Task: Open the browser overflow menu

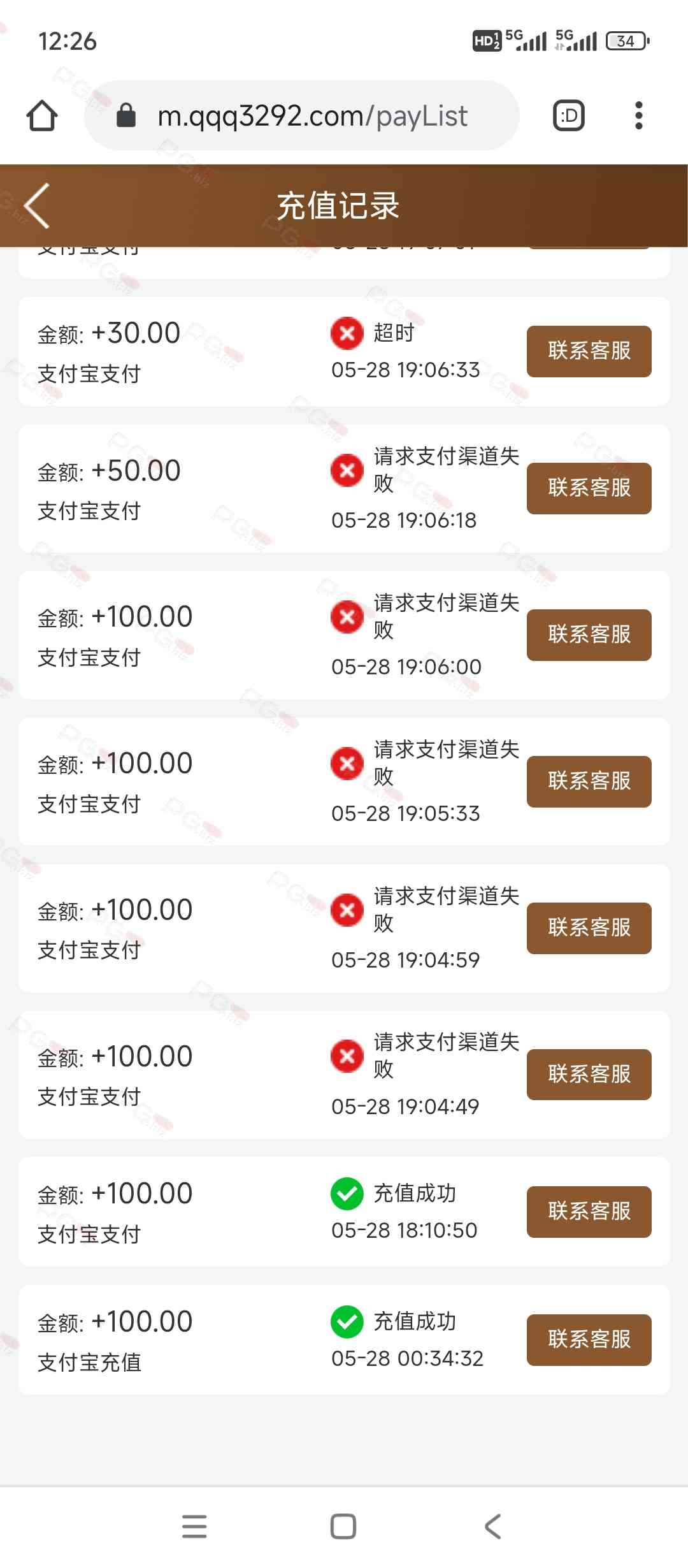Action: (638, 116)
